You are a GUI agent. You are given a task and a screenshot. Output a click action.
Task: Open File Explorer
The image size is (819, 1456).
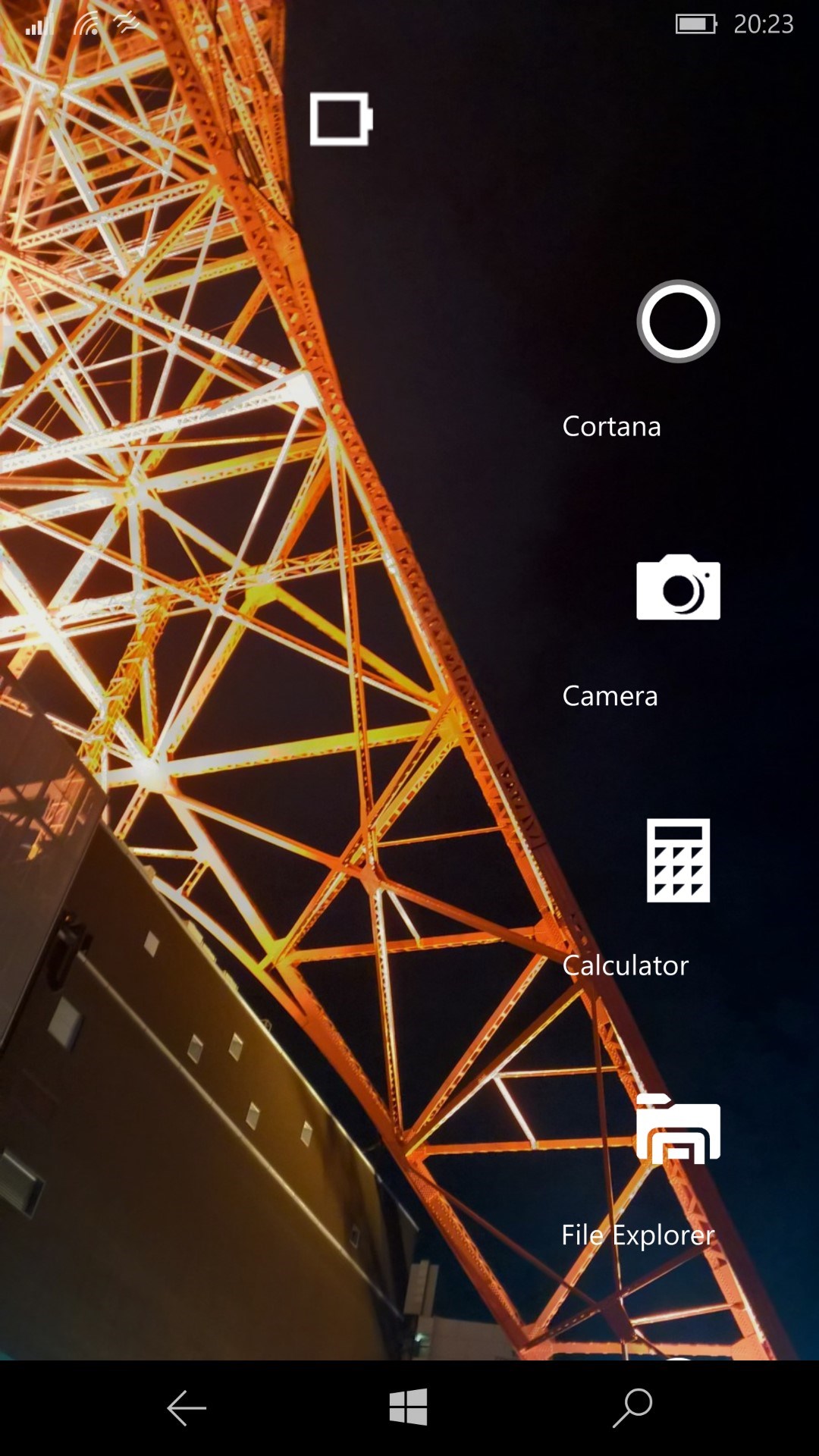(x=678, y=1130)
